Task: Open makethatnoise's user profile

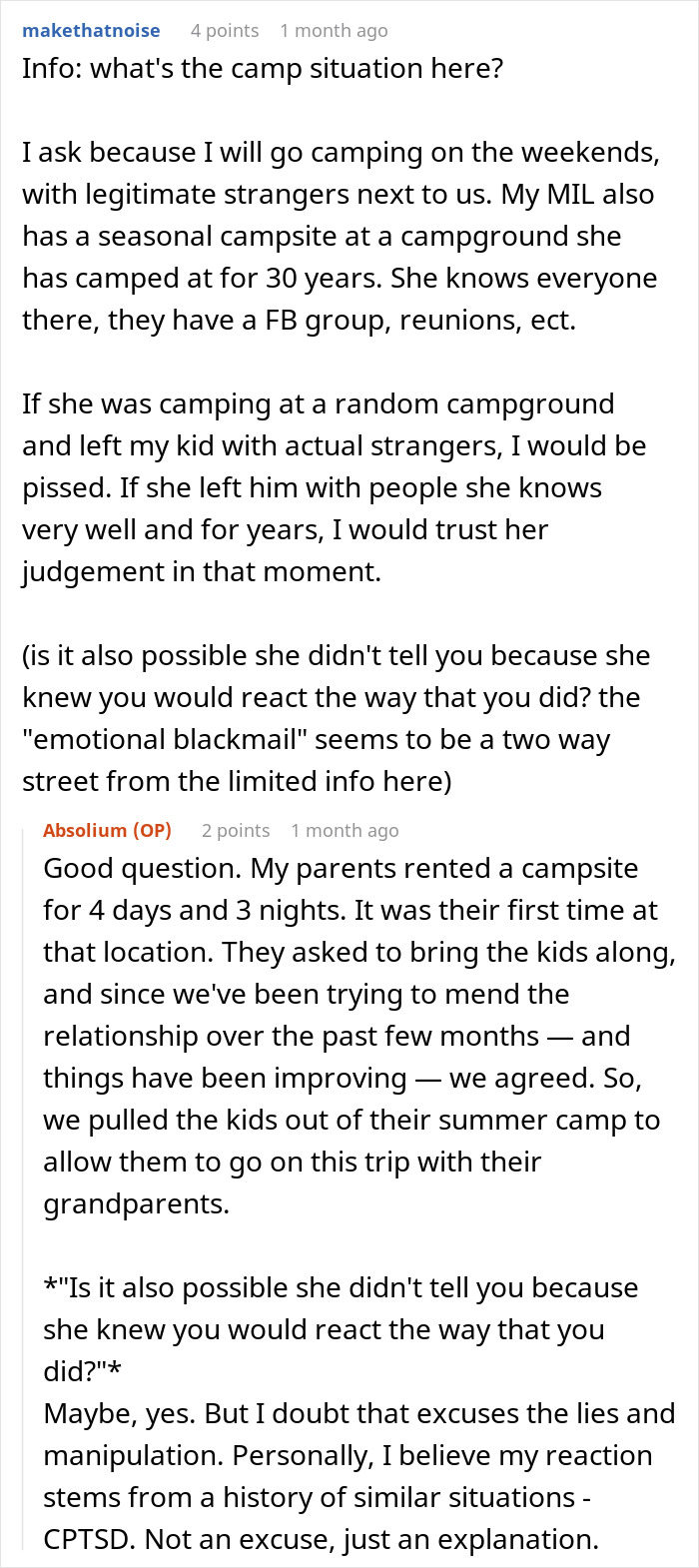Action: (x=91, y=31)
